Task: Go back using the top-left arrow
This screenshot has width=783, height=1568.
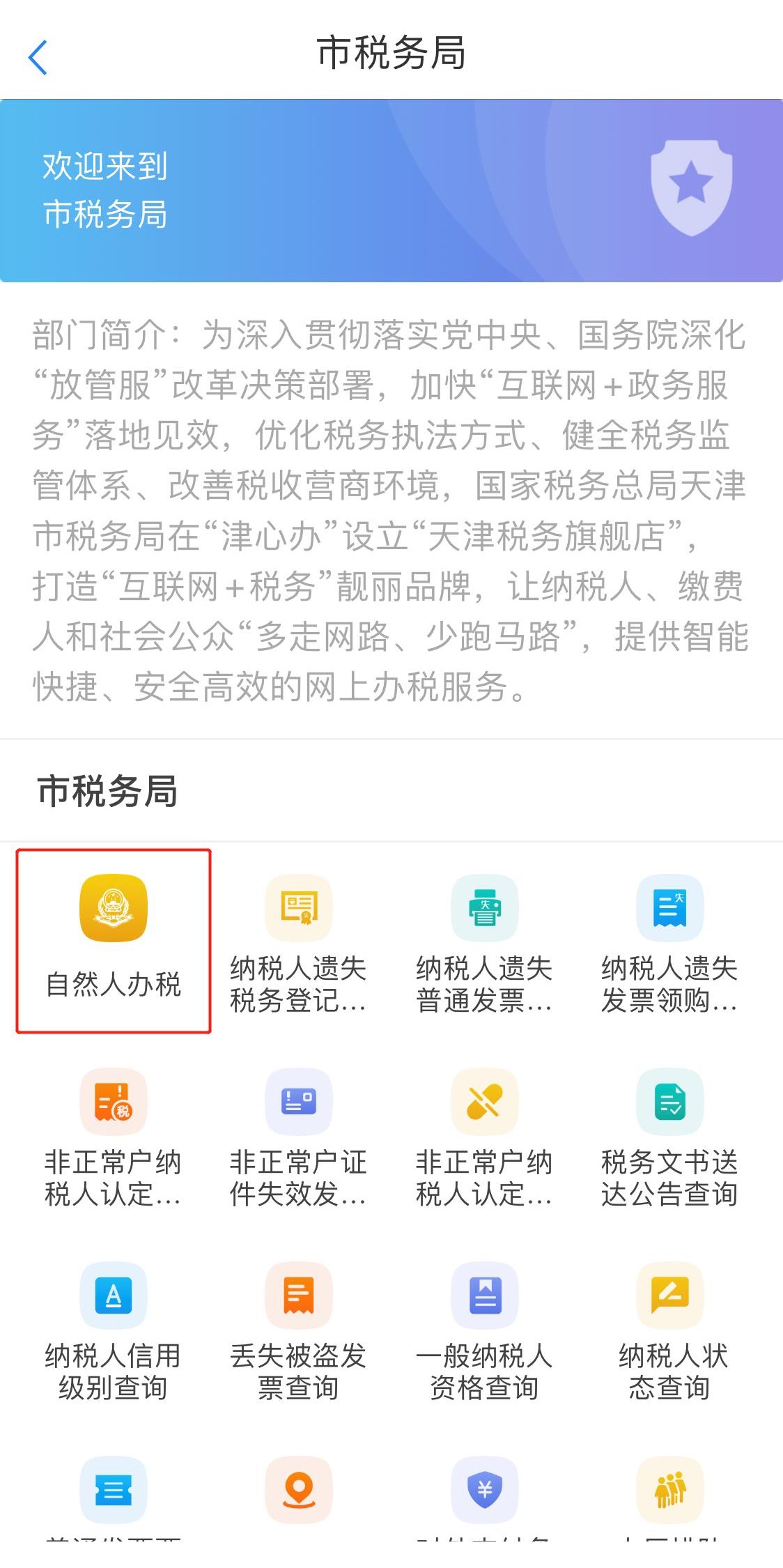Action: tap(38, 56)
